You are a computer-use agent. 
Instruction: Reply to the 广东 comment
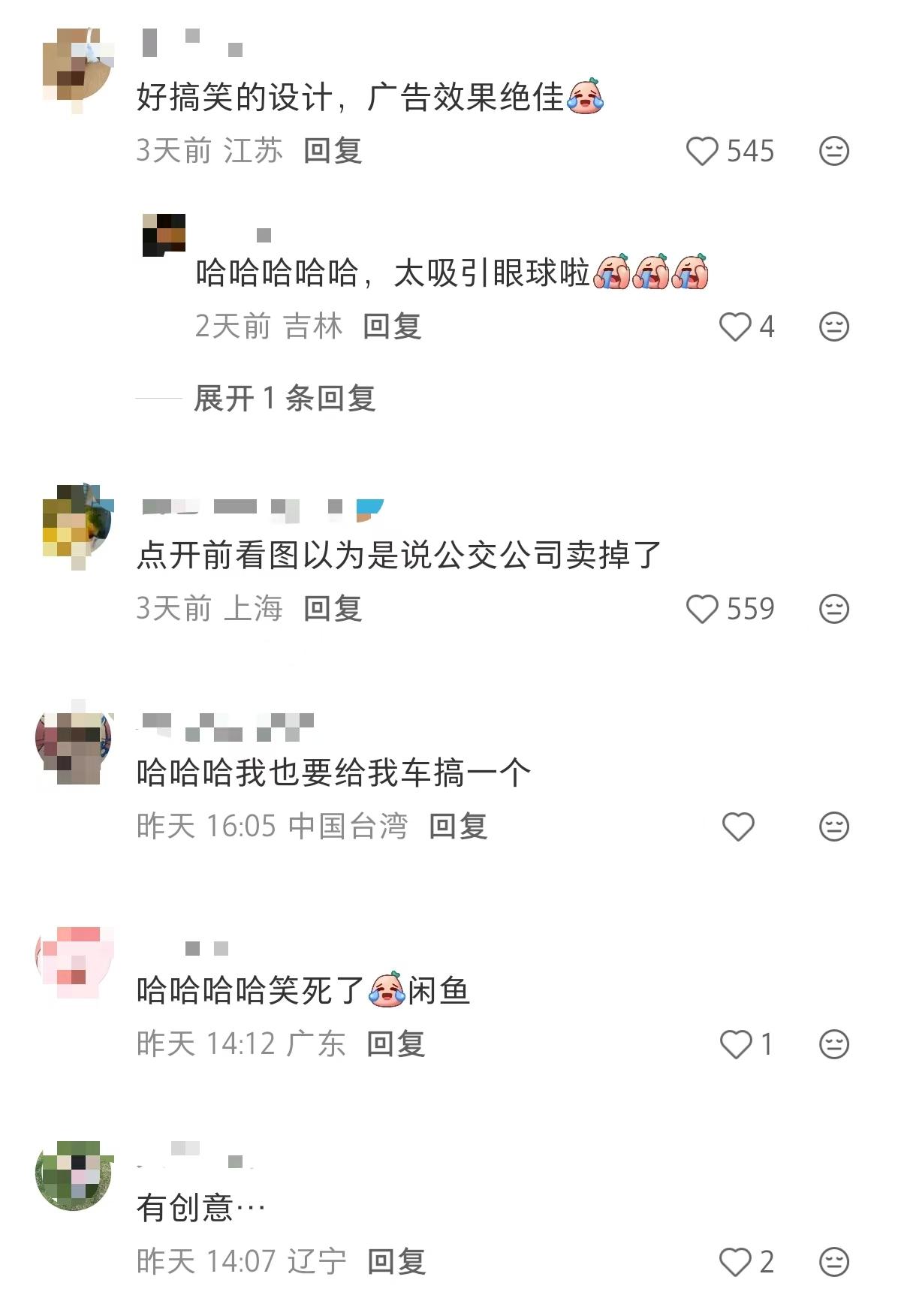[396, 1045]
